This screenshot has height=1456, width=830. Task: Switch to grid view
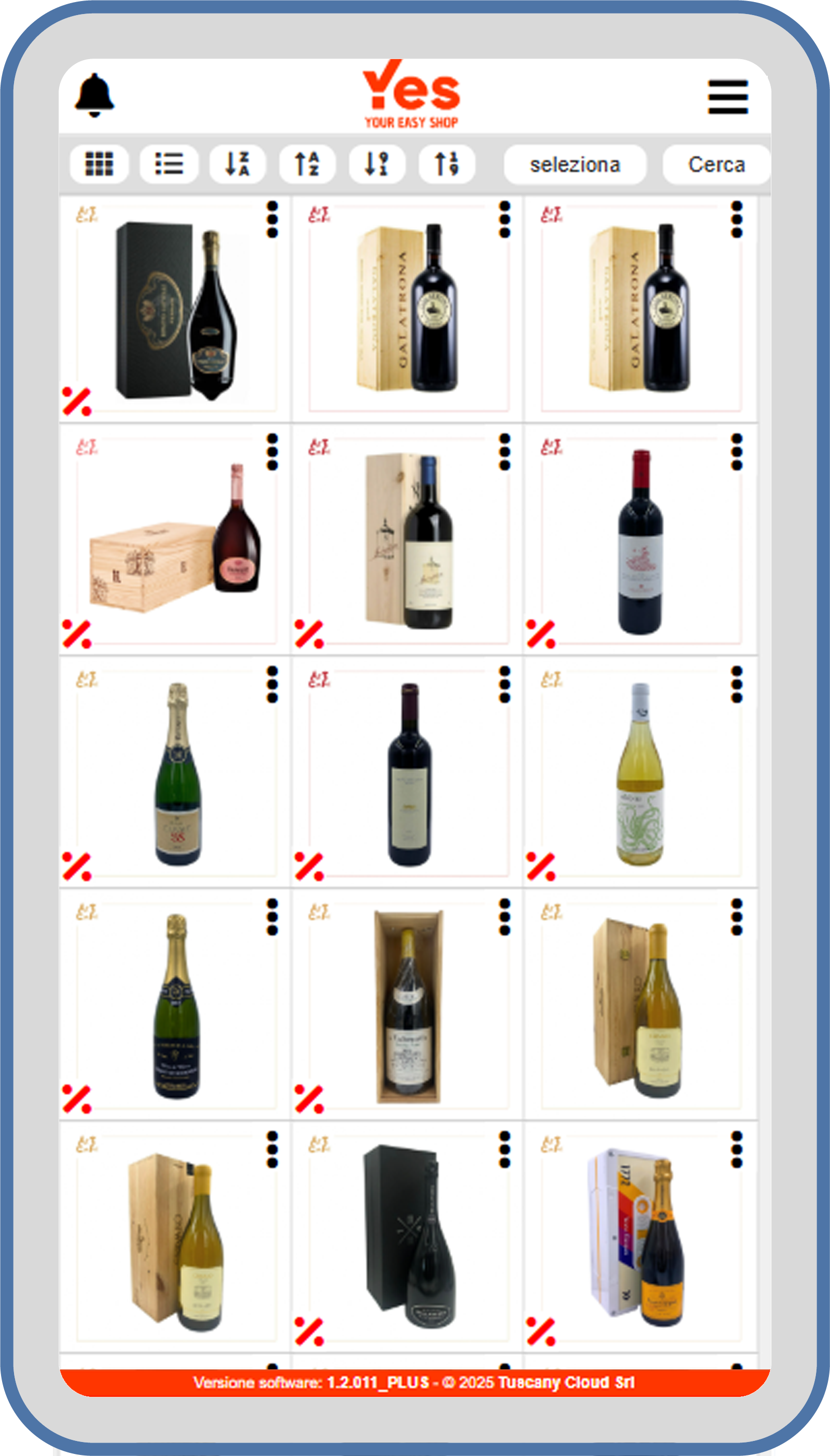tap(99, 164)
